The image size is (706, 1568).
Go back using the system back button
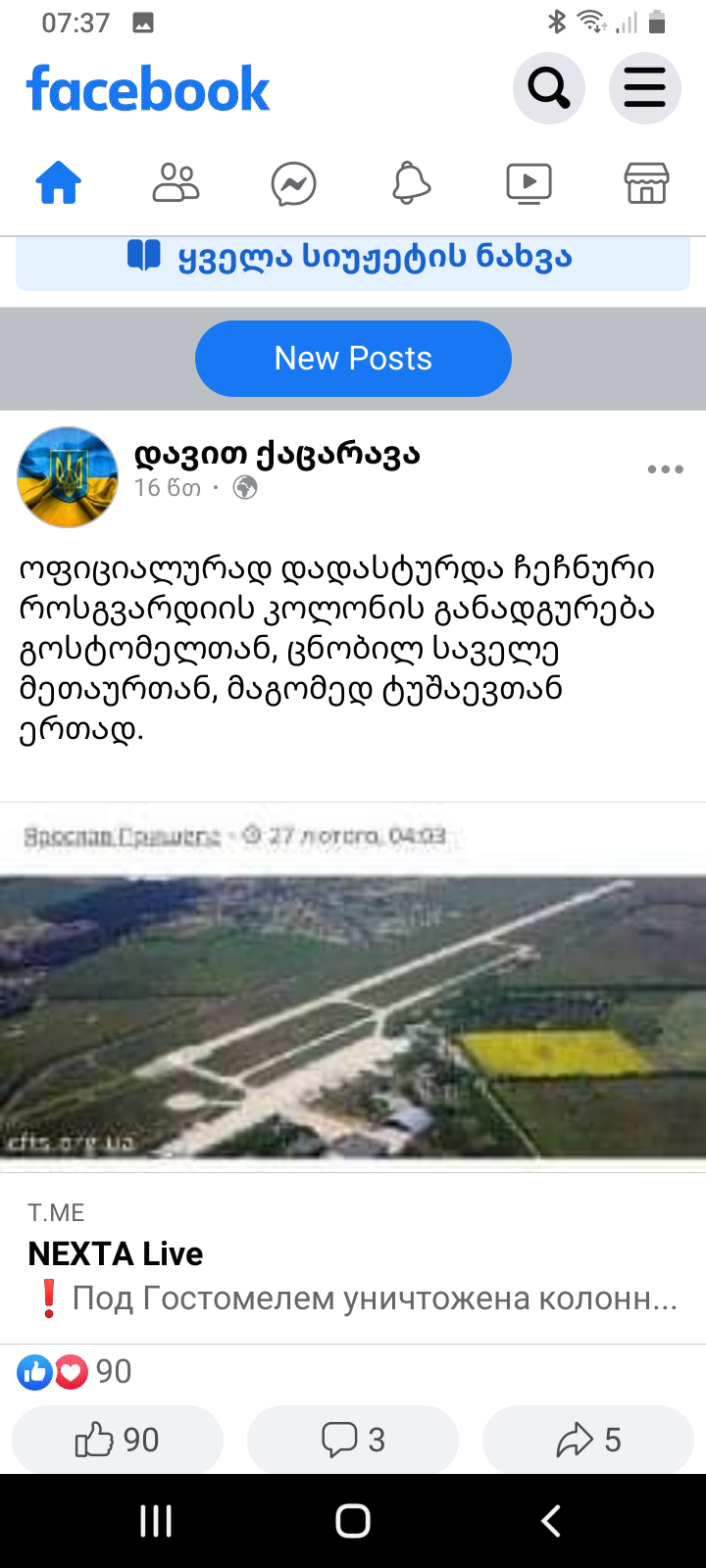[x=551, y=1521]
